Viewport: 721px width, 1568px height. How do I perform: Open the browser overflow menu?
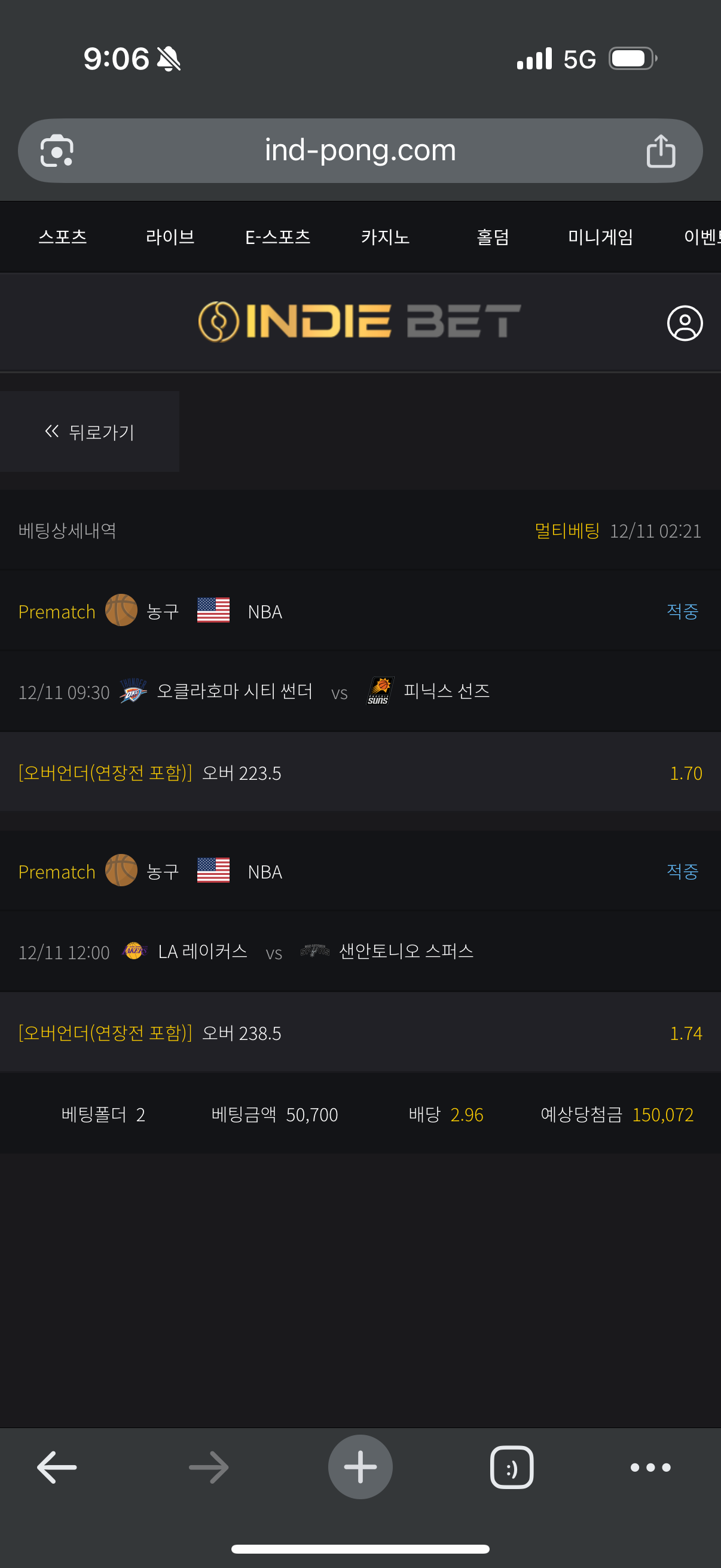click(x=650, y=1467)
